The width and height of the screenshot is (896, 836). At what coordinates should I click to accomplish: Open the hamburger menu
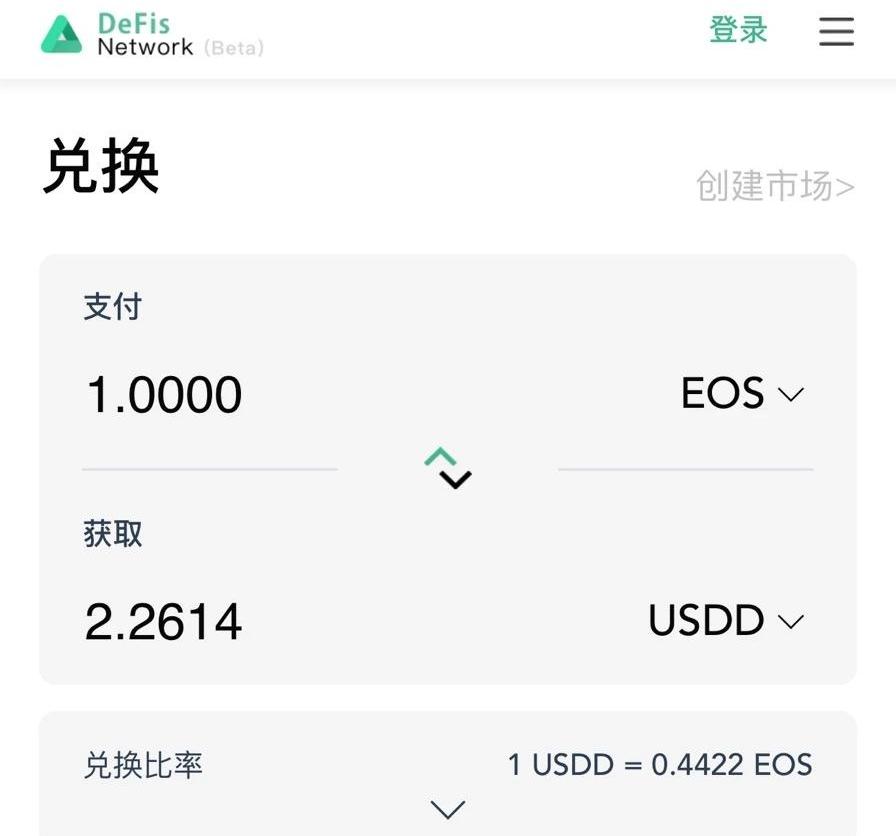(x=836, y=31)
